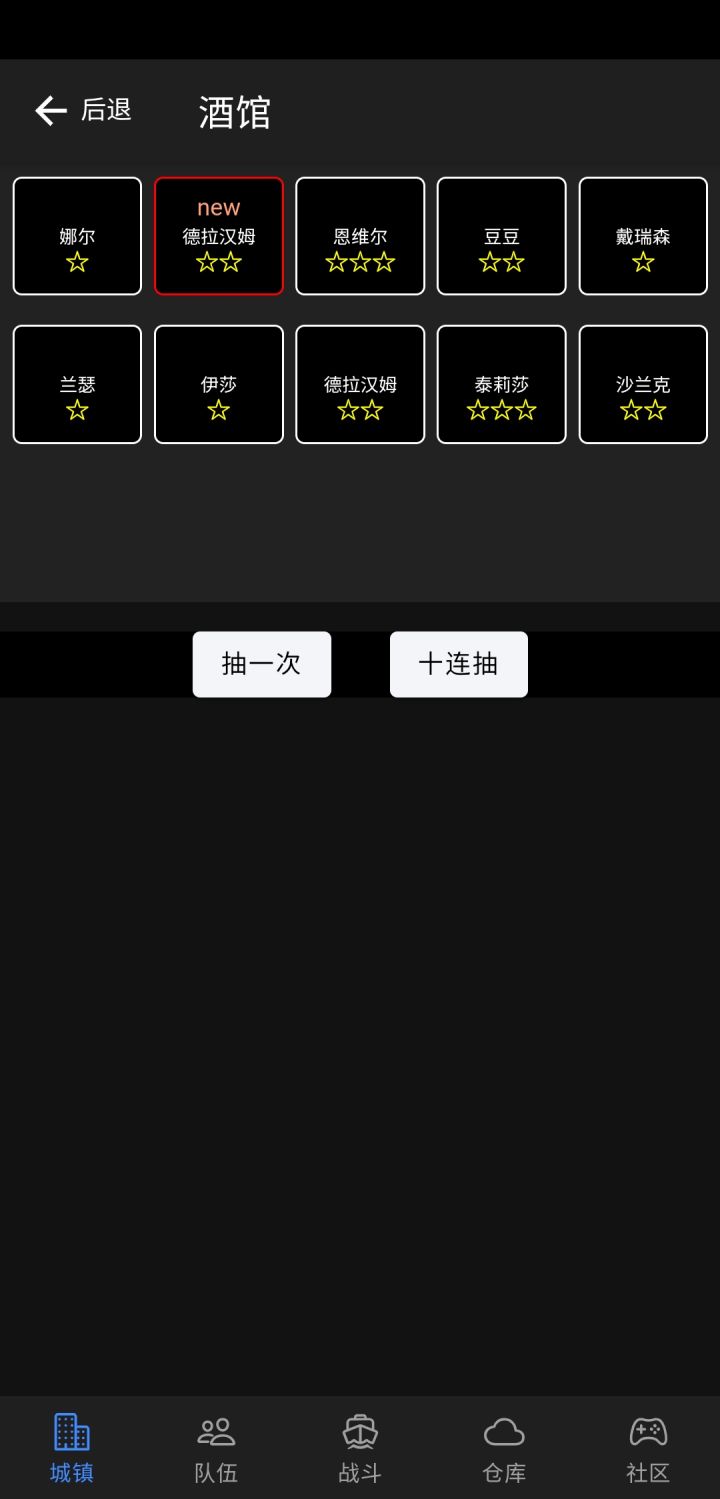Tap the new badge on 德拉汉姆
This screenshot has height=1499, width=720.
click(x=217, y=207)
